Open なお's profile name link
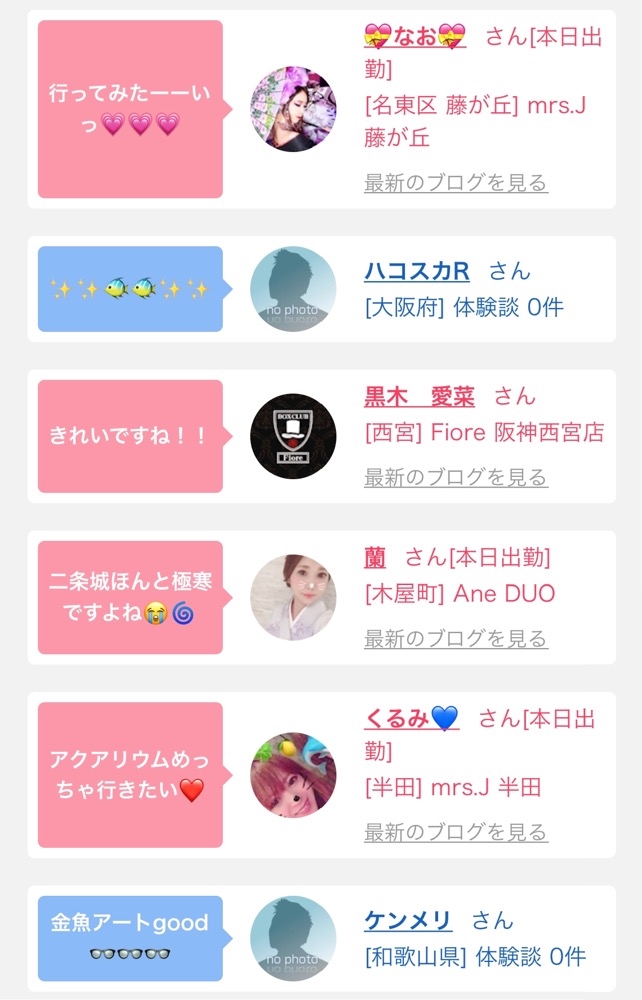Viewport: 642px width, 1000px height. pos(415,36)
